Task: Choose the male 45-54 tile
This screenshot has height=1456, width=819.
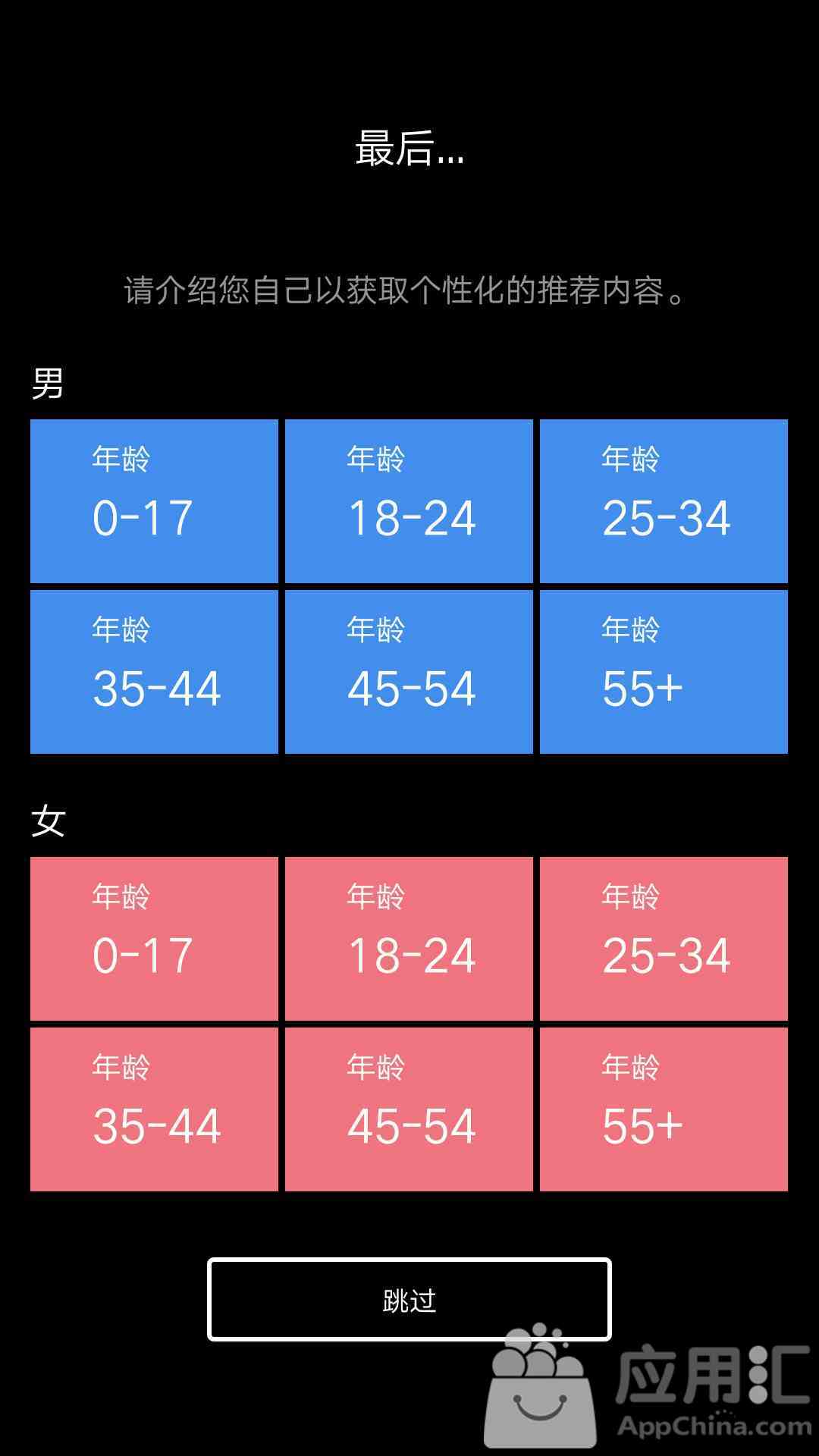Action: 409,672
